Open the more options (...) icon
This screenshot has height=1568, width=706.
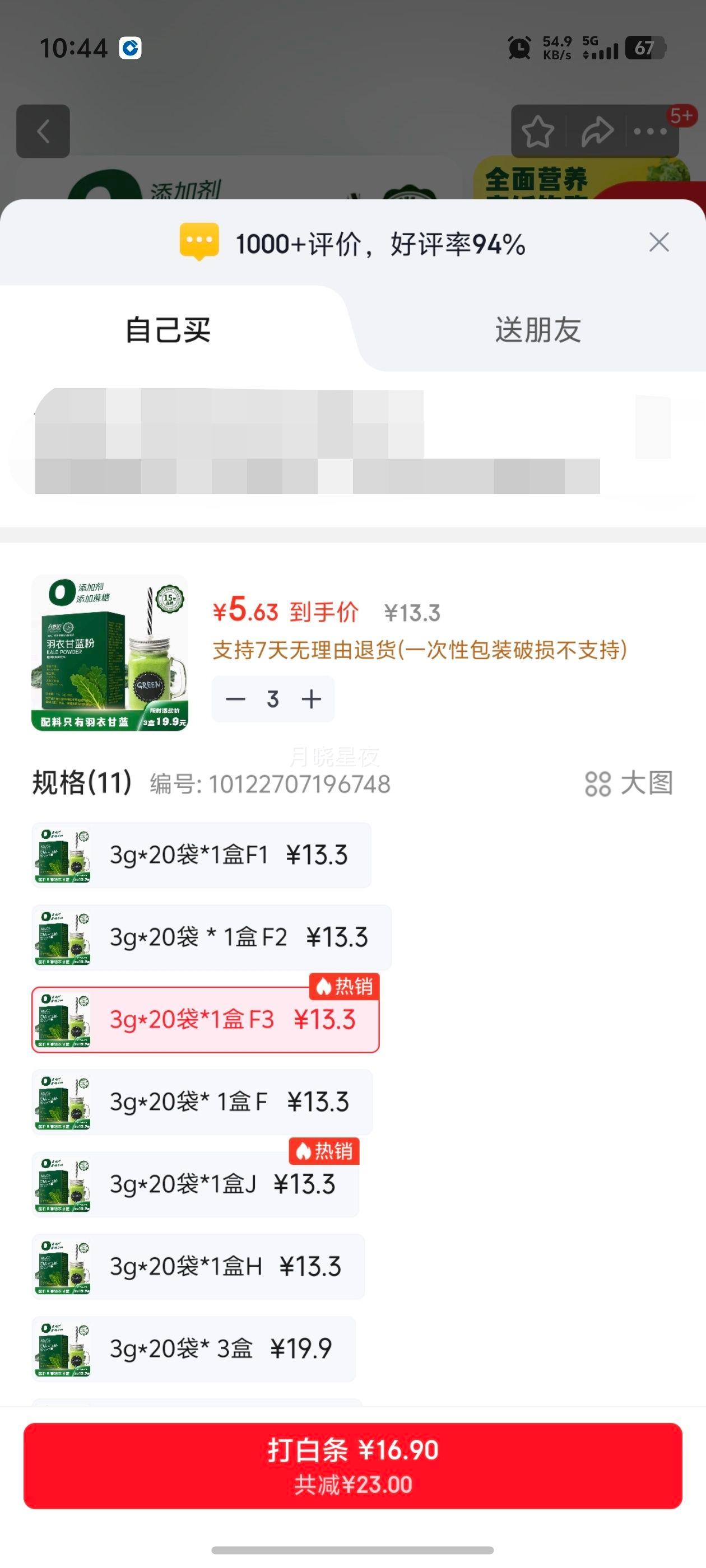click(650, 131)
